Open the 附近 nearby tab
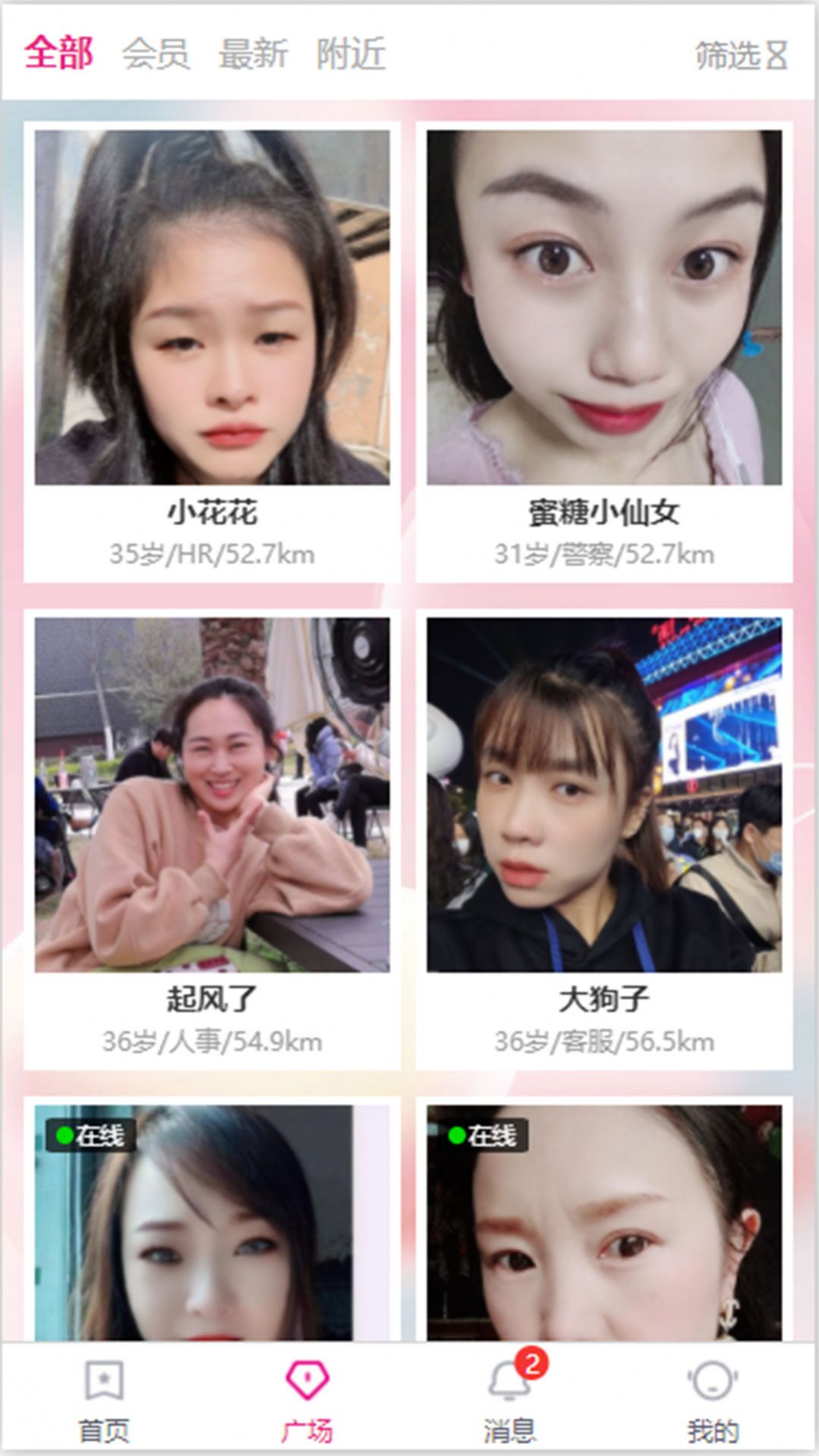 [x=348, y=53]
